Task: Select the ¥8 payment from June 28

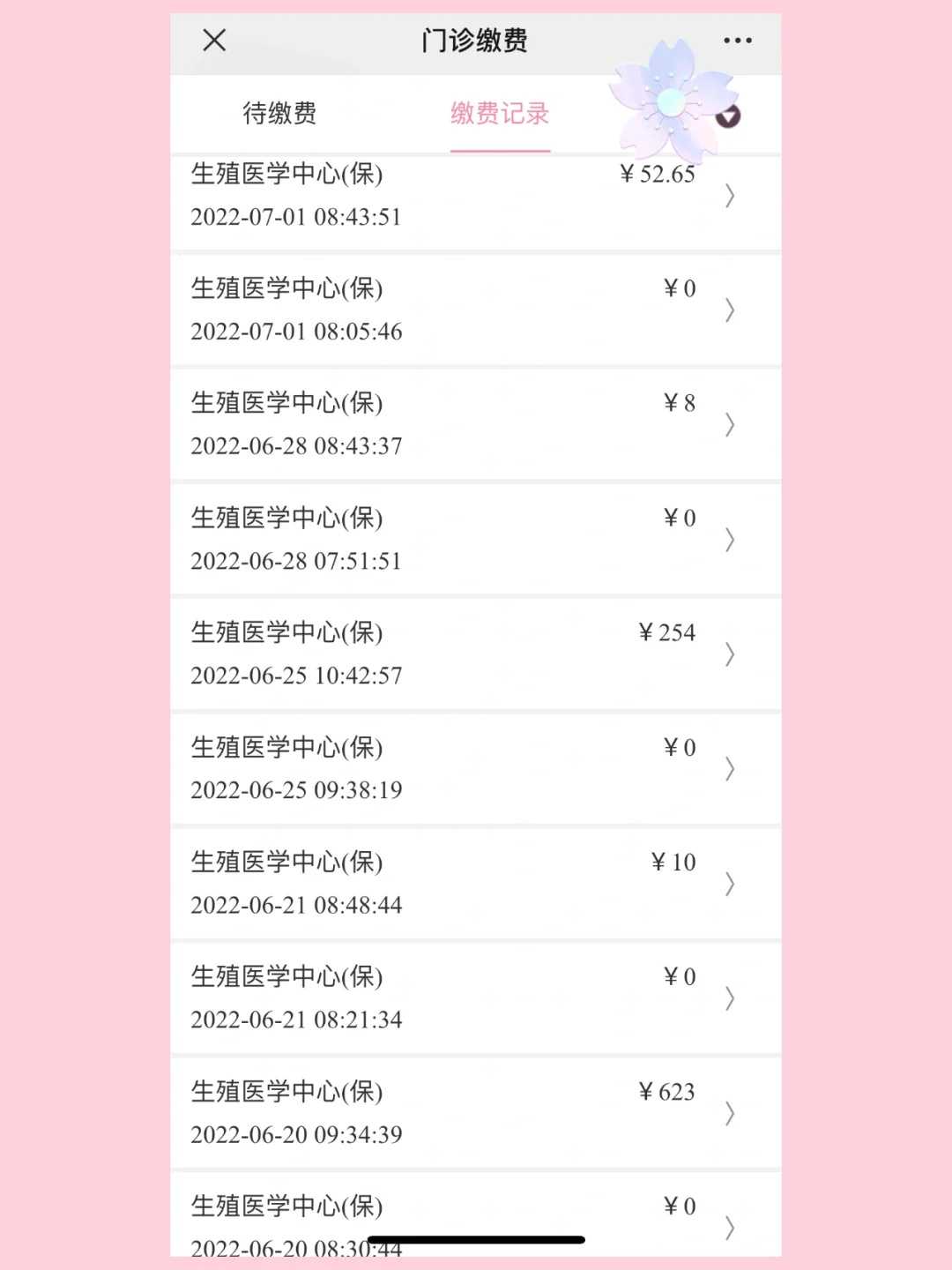Action: tap(476, 425)
